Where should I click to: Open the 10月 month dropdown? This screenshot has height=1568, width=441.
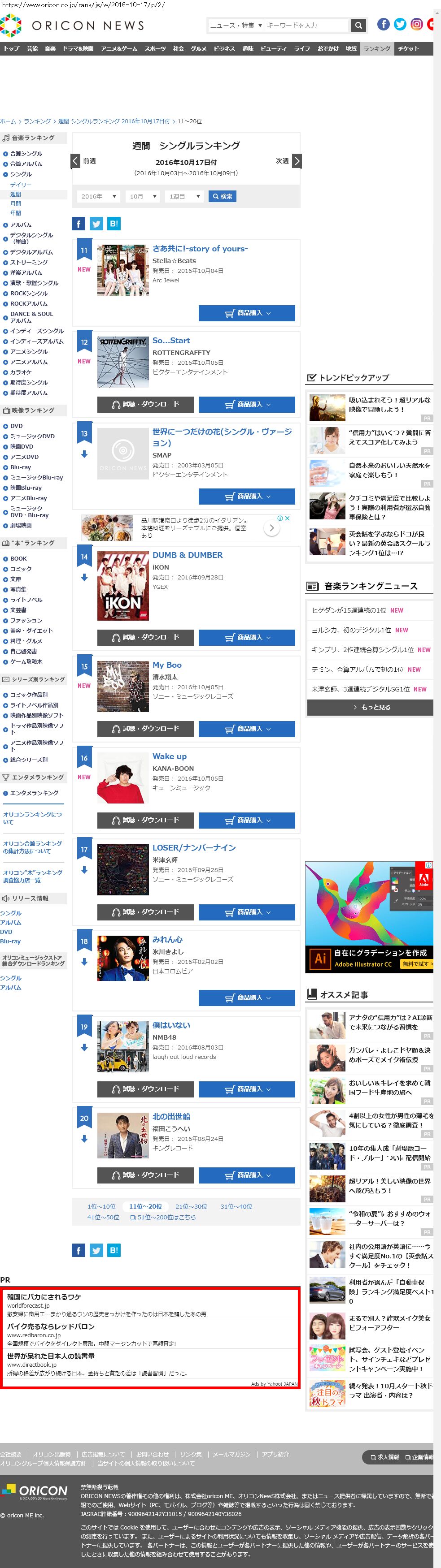[x=143, y=197]
